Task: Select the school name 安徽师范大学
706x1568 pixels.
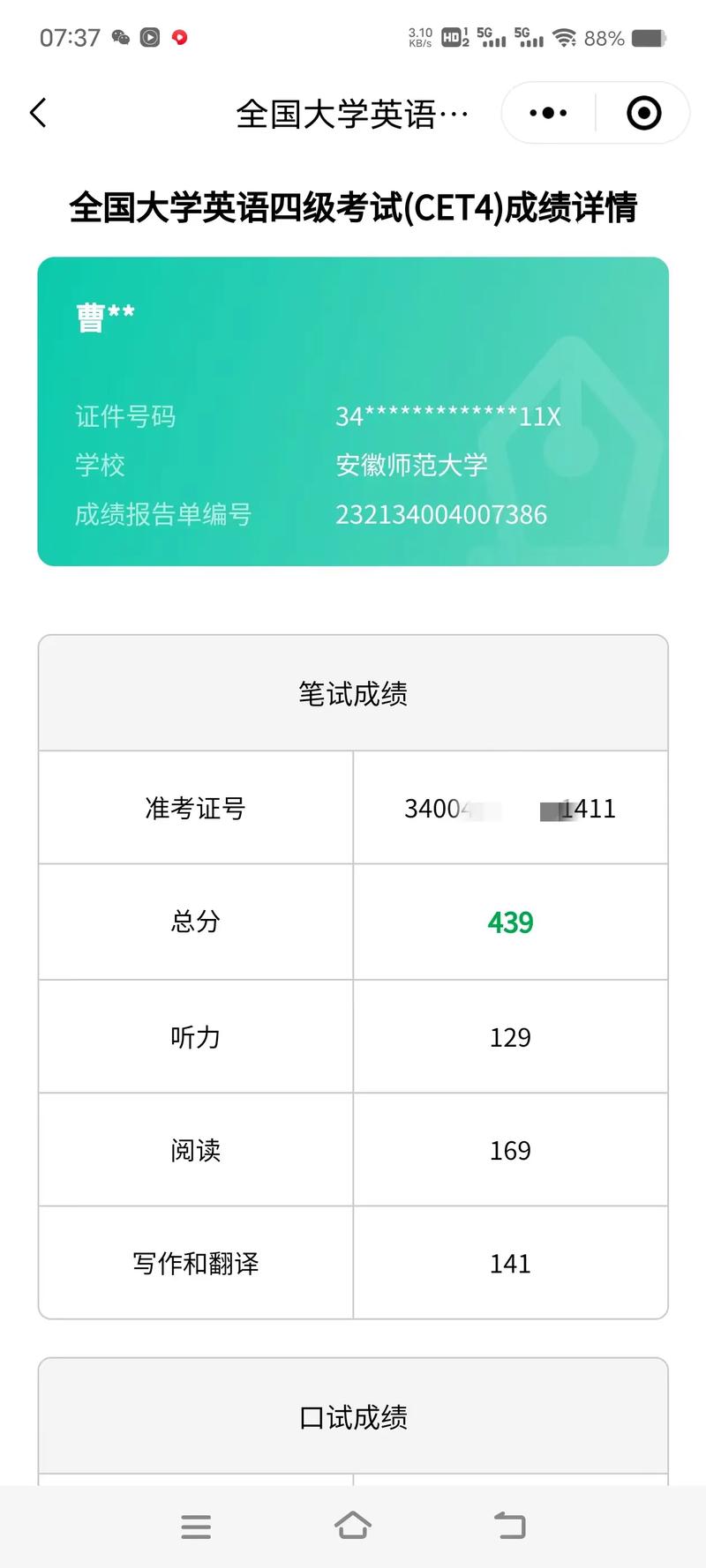Action: click(411, 466)
